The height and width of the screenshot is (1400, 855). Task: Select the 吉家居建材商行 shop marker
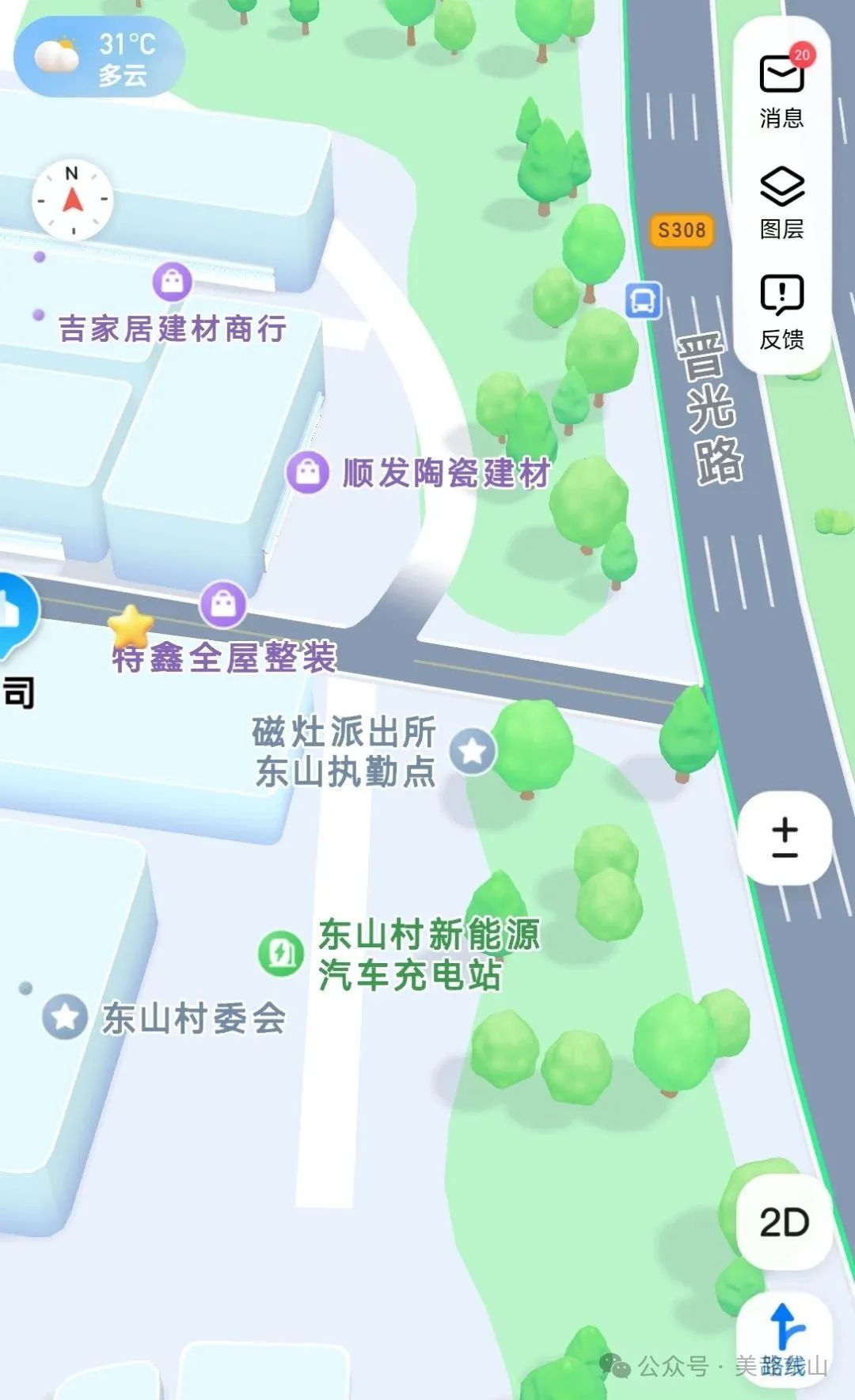173,281
